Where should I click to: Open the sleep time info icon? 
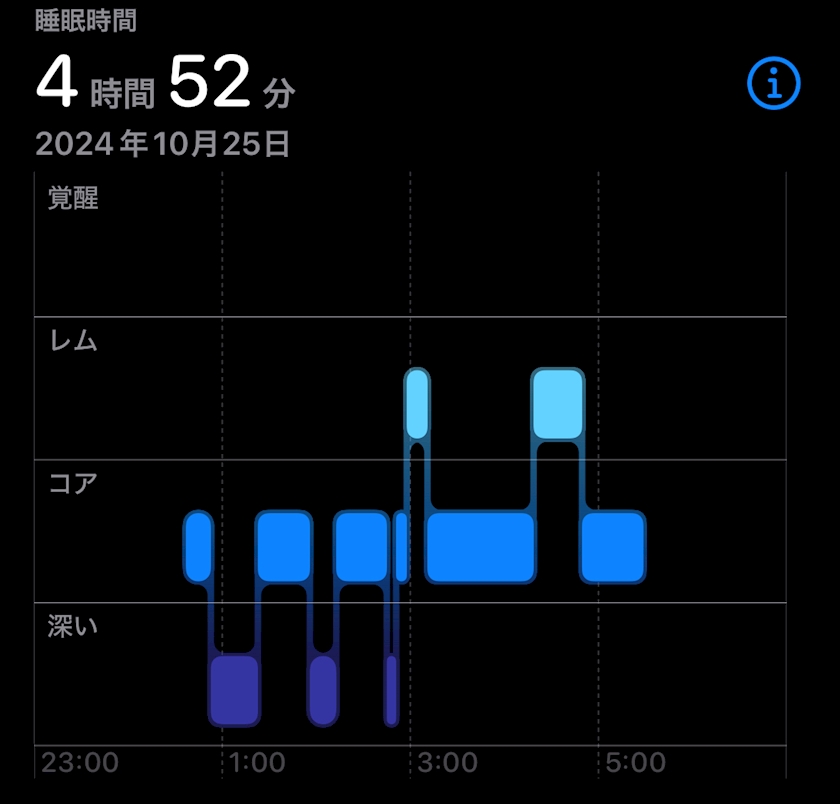click(774, 84)
